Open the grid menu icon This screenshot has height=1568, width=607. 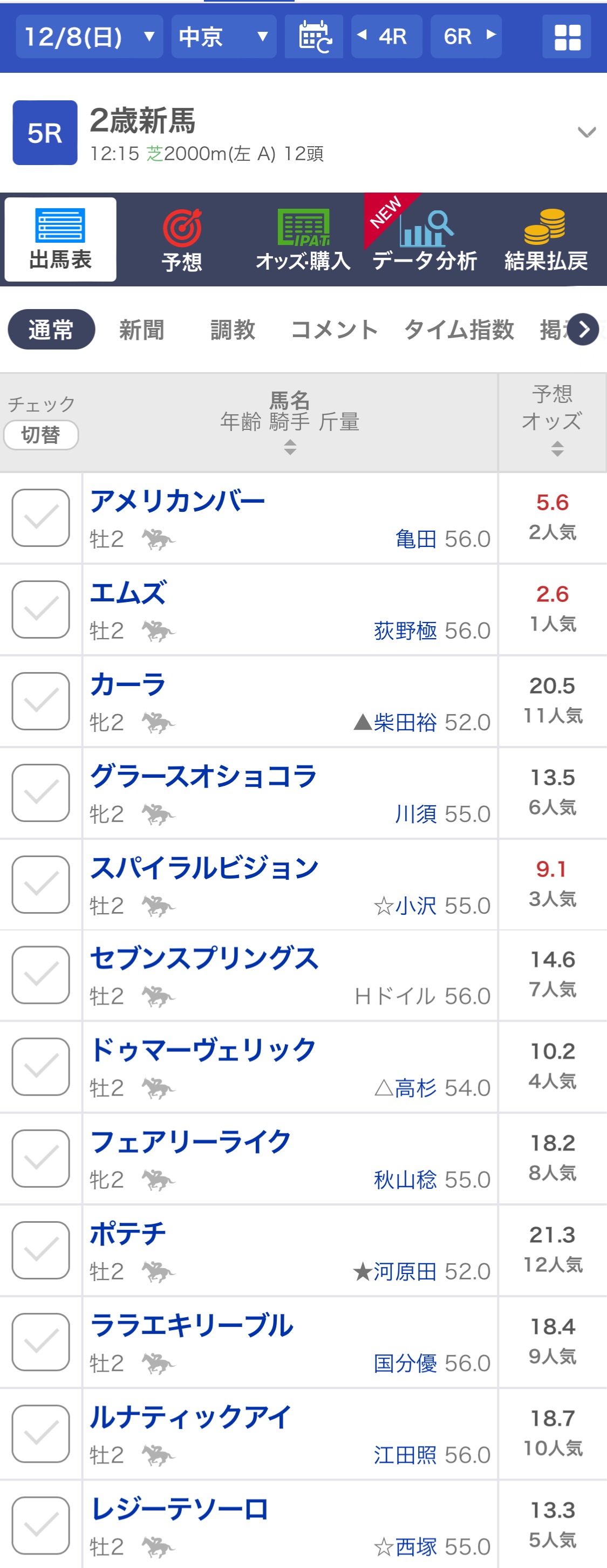pos(566,37)
